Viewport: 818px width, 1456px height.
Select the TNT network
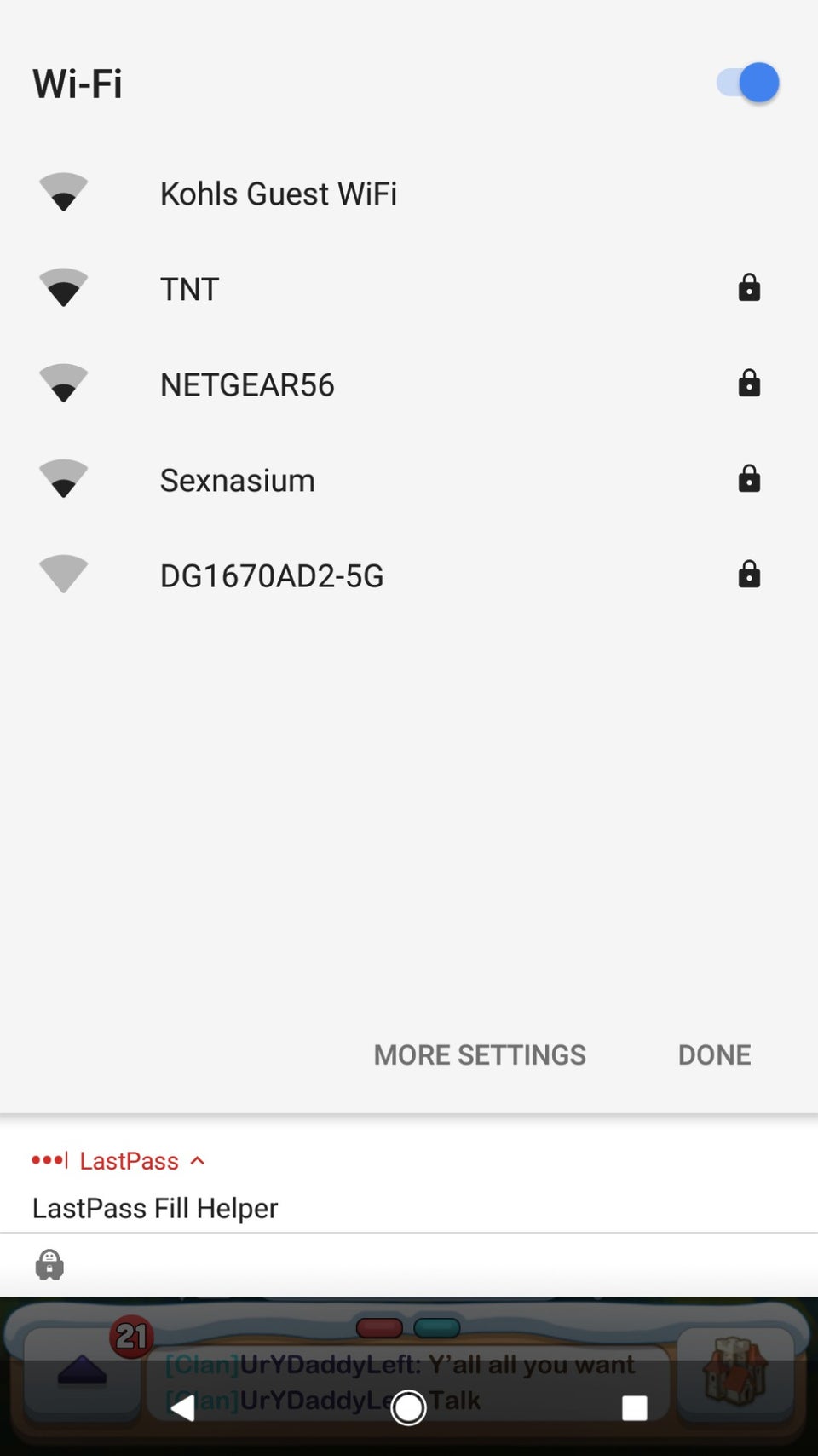[x=190, y=289]
